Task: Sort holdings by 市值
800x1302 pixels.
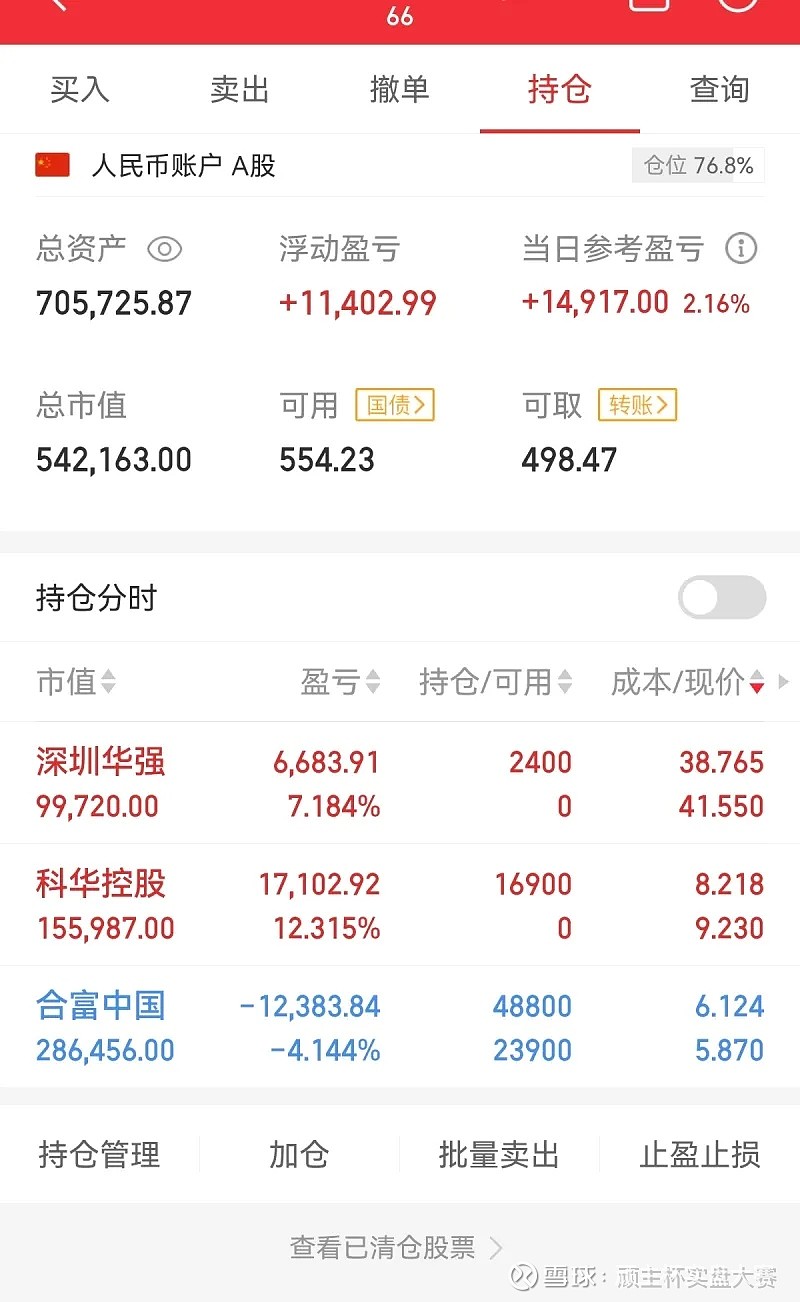Action: (x=77, y=682)
